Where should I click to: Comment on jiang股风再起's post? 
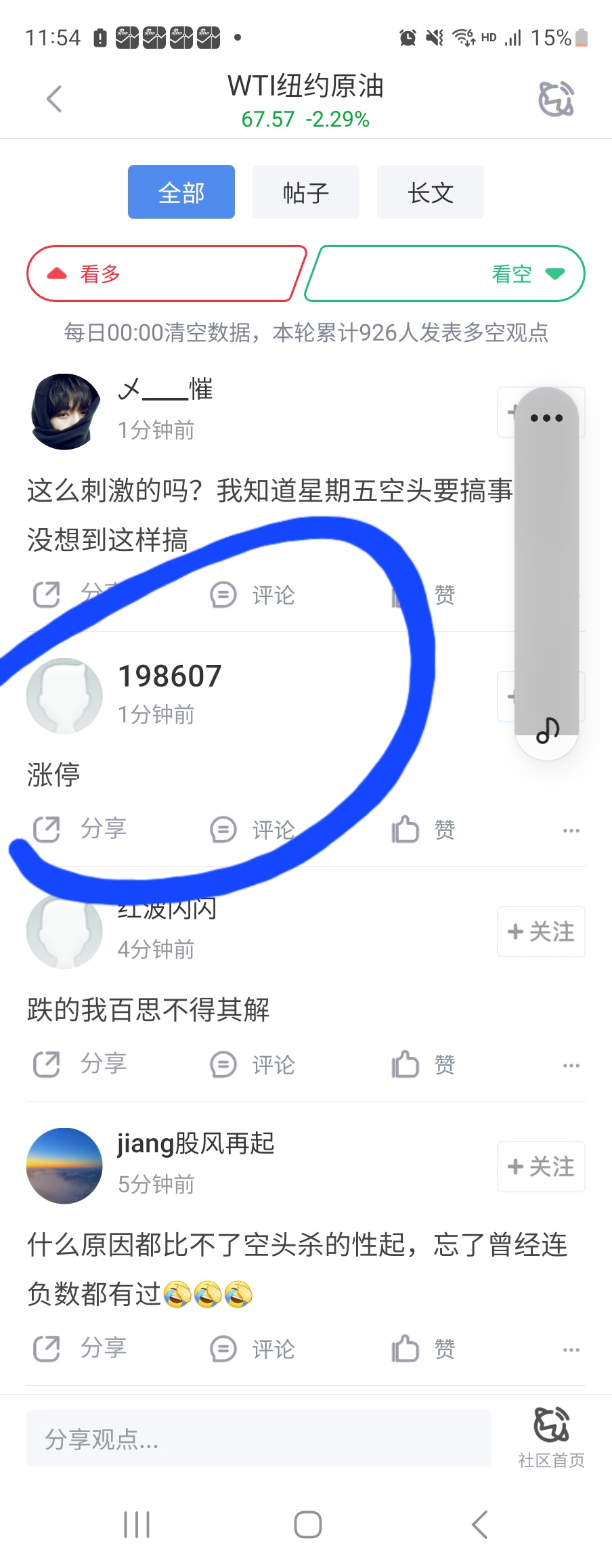tap(252, 1349)
